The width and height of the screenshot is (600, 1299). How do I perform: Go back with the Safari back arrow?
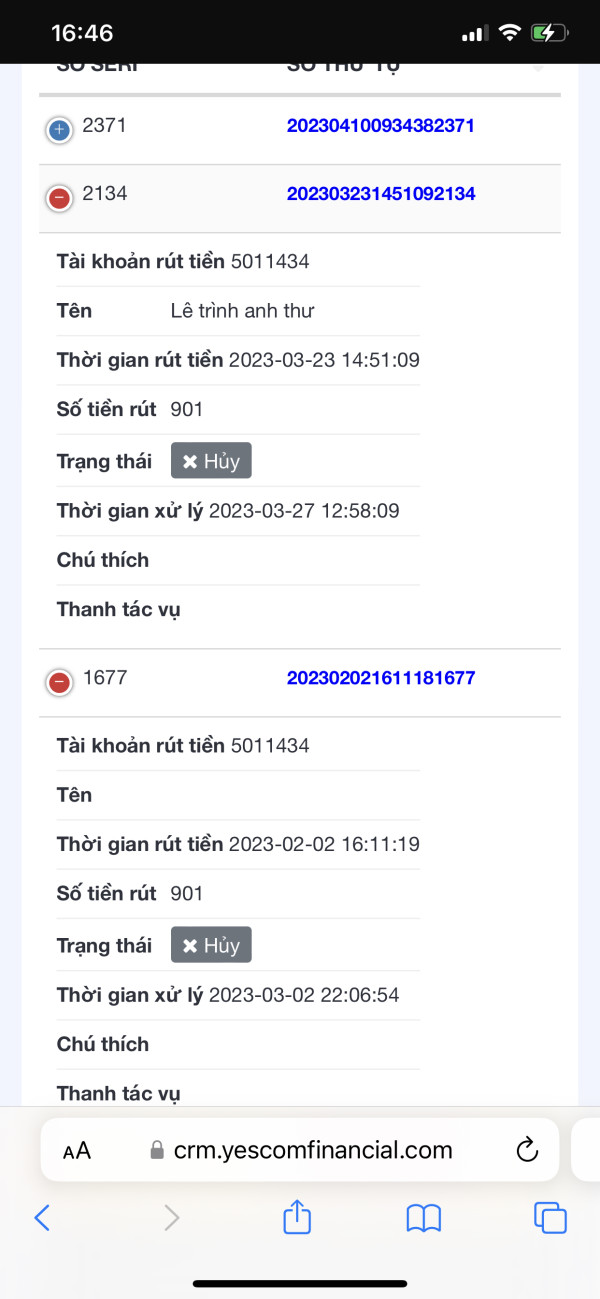click(x=42, y=1217)
